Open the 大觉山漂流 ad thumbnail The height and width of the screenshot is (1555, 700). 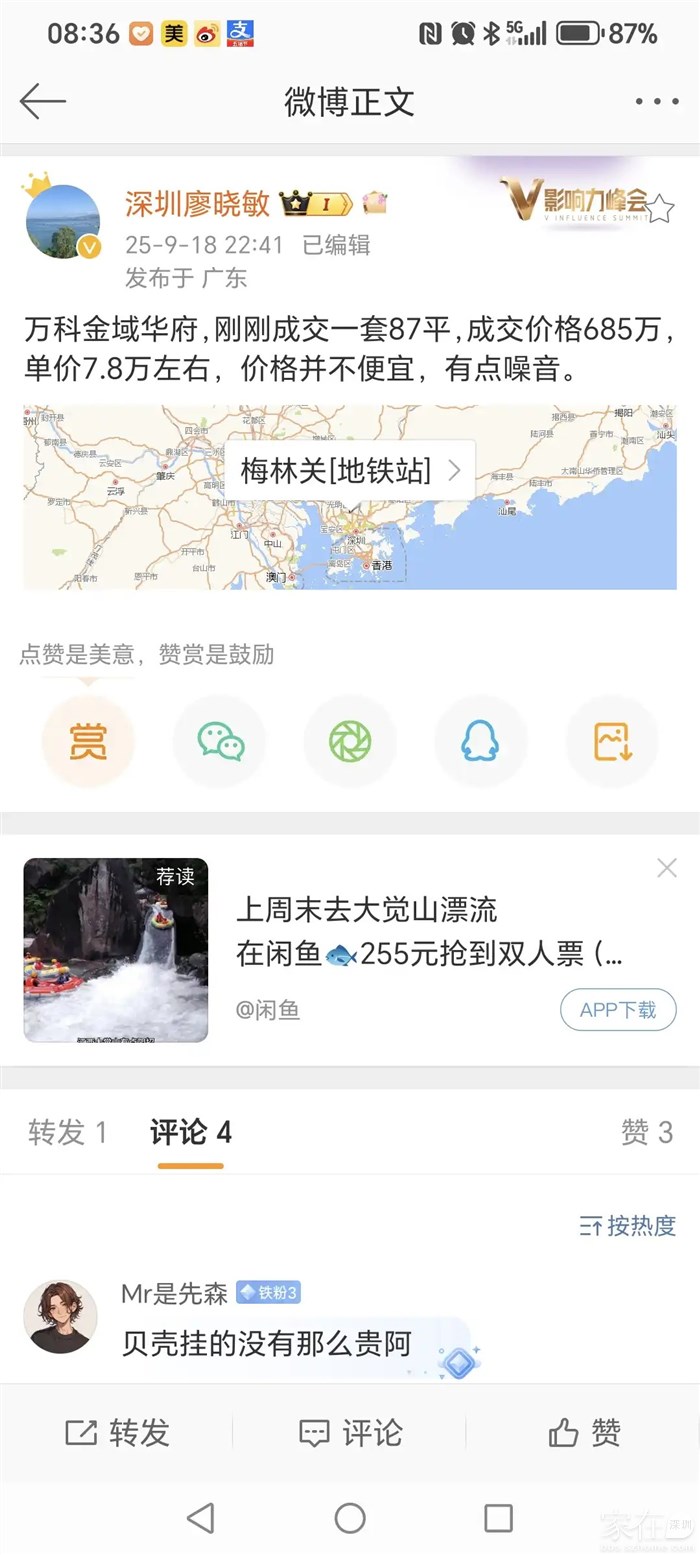tap(116, 950)
